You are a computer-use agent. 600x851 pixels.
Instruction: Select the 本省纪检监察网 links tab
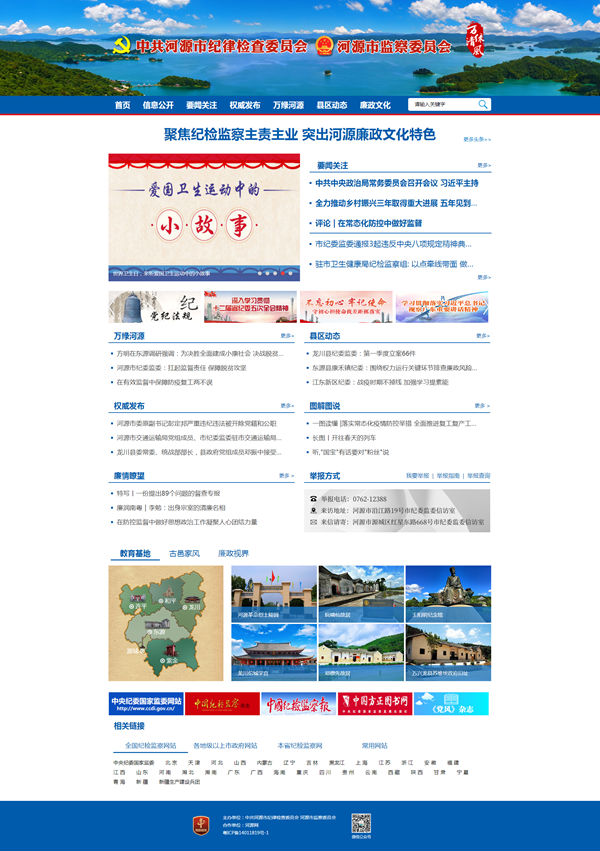pos(300,745)
